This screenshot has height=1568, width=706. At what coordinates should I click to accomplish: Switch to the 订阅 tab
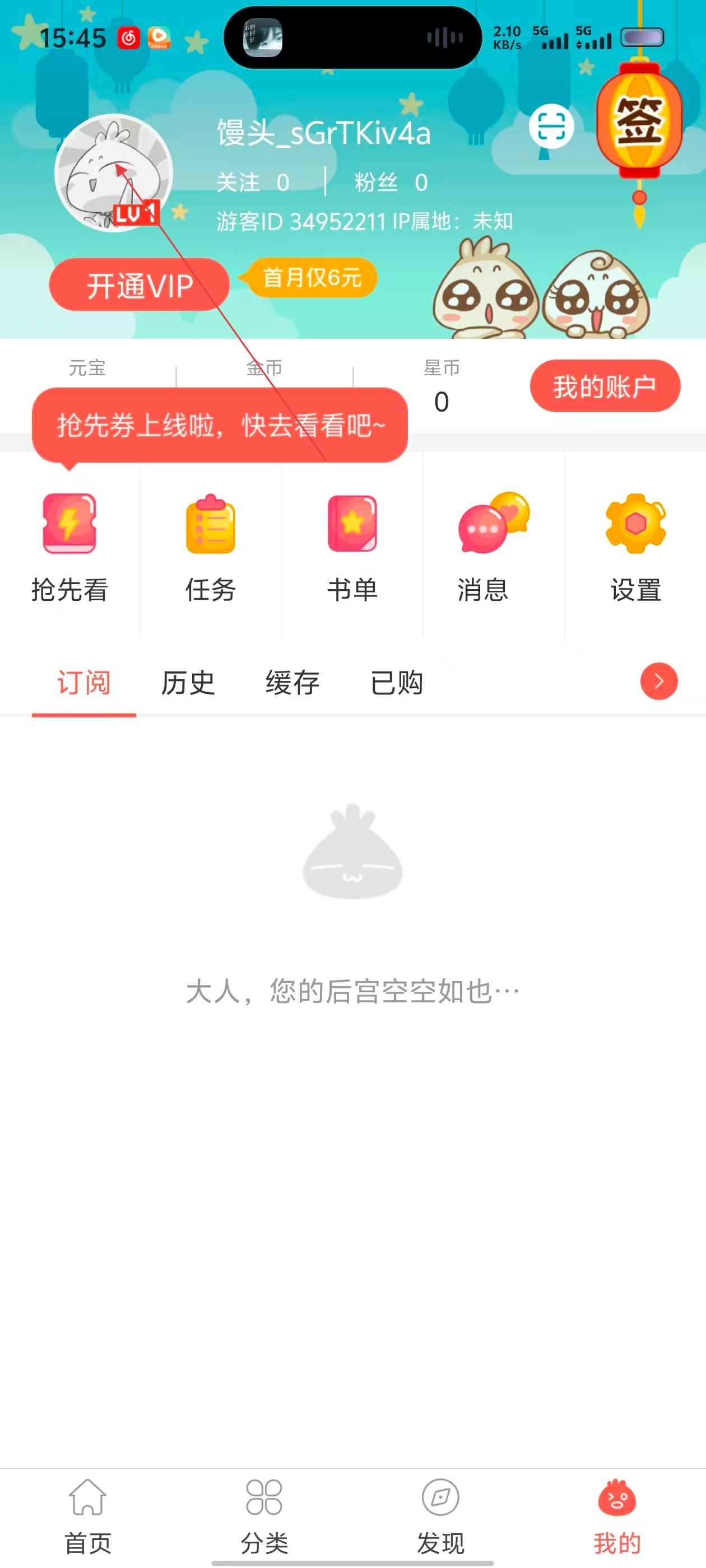click(84, 682)
